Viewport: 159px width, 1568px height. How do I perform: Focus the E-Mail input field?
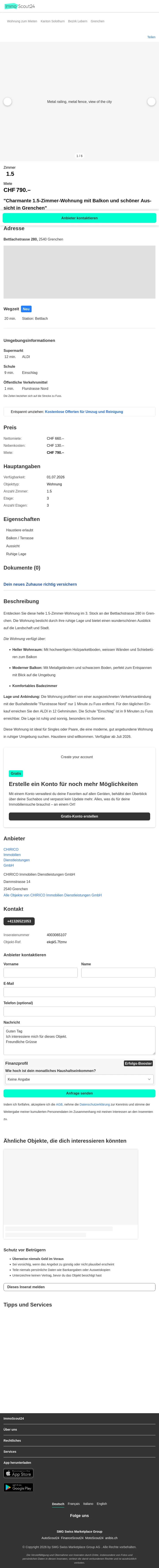[x=79, y=992]
